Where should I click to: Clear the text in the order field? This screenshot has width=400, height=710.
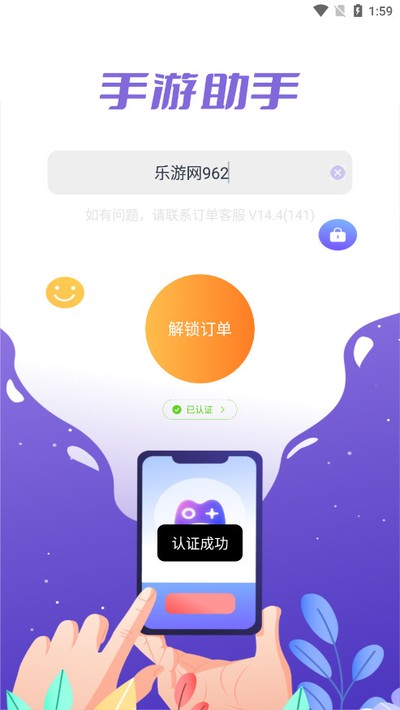pos(337,173)
